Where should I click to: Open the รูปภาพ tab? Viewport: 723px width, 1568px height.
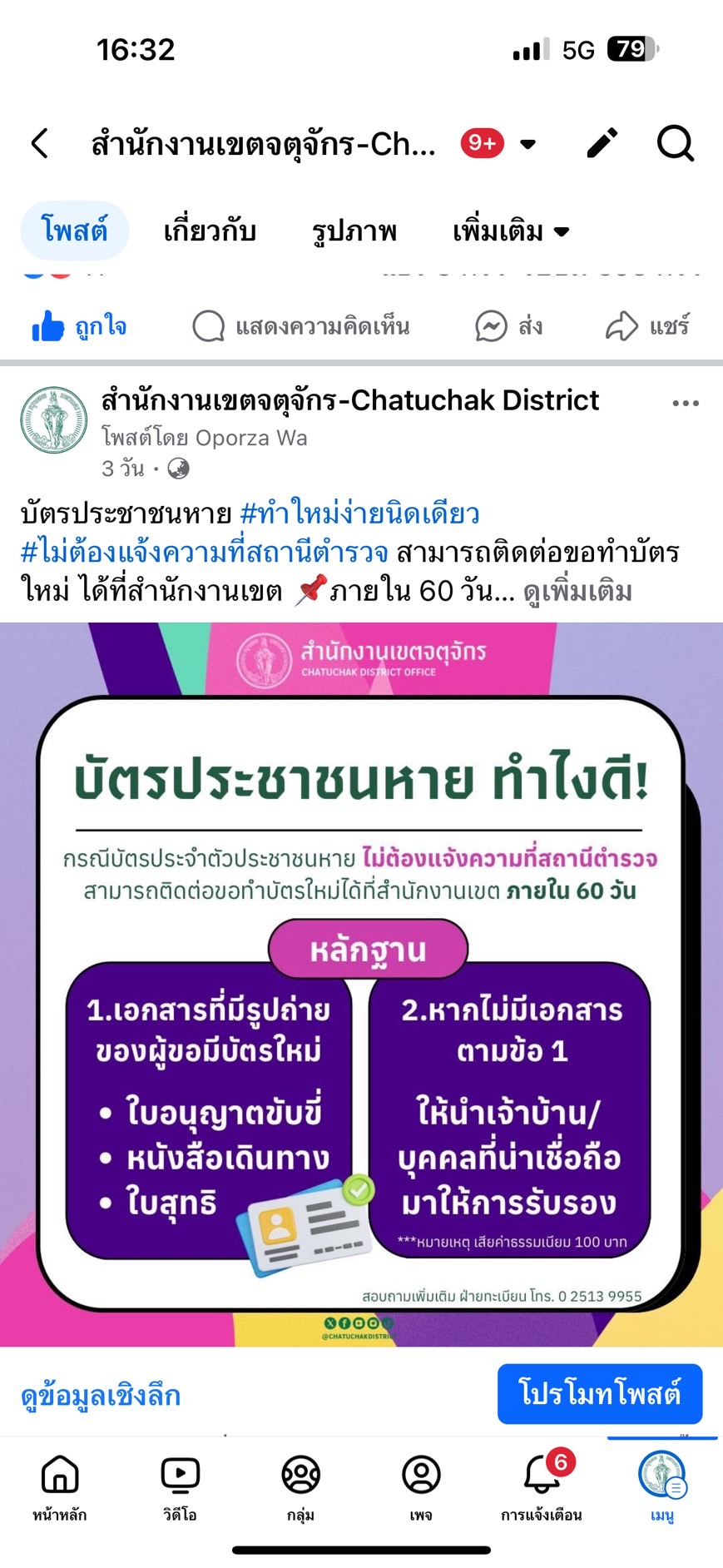(354, 231)
